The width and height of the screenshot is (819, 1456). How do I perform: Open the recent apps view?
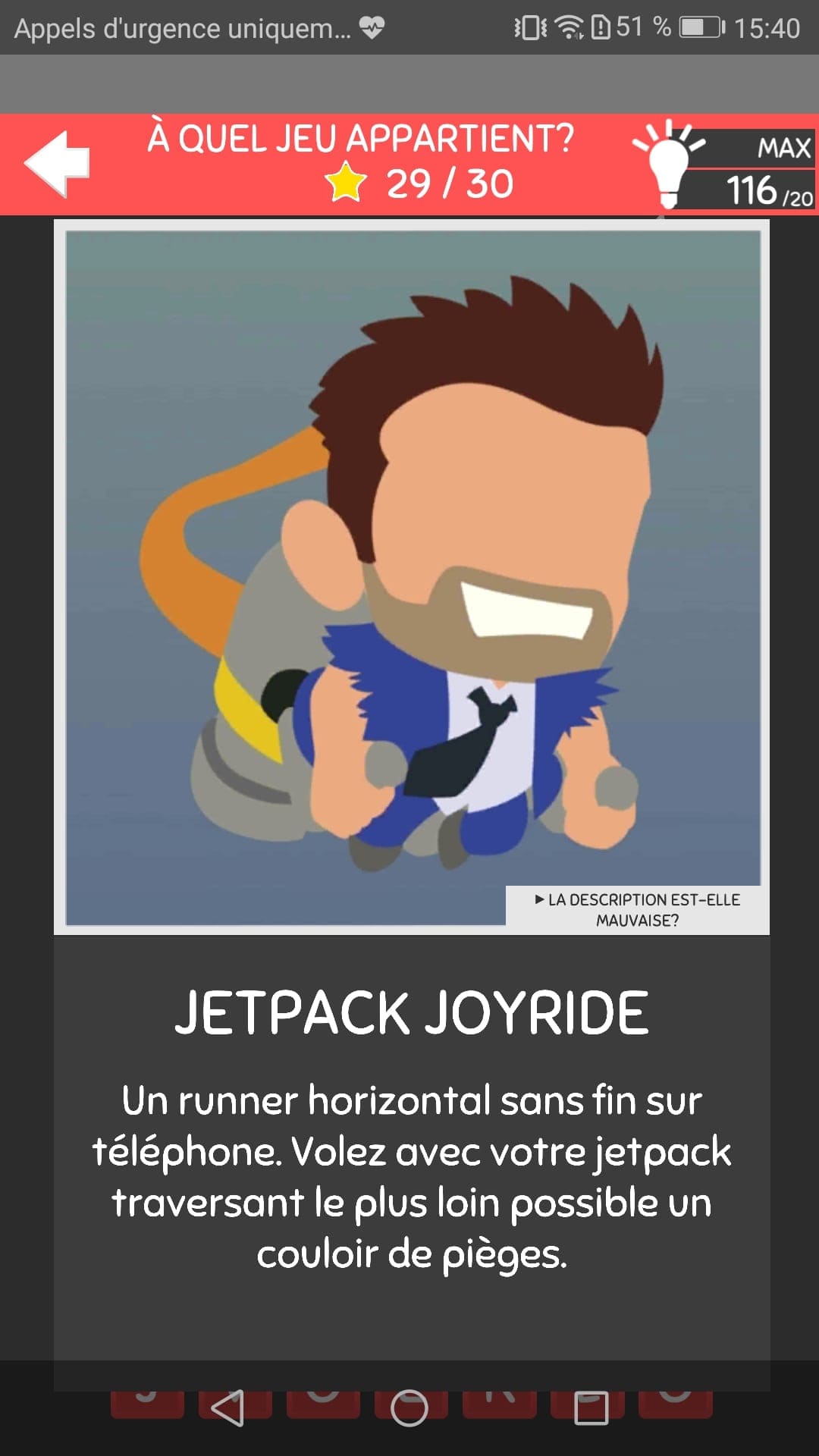(x=591, y=1407)
